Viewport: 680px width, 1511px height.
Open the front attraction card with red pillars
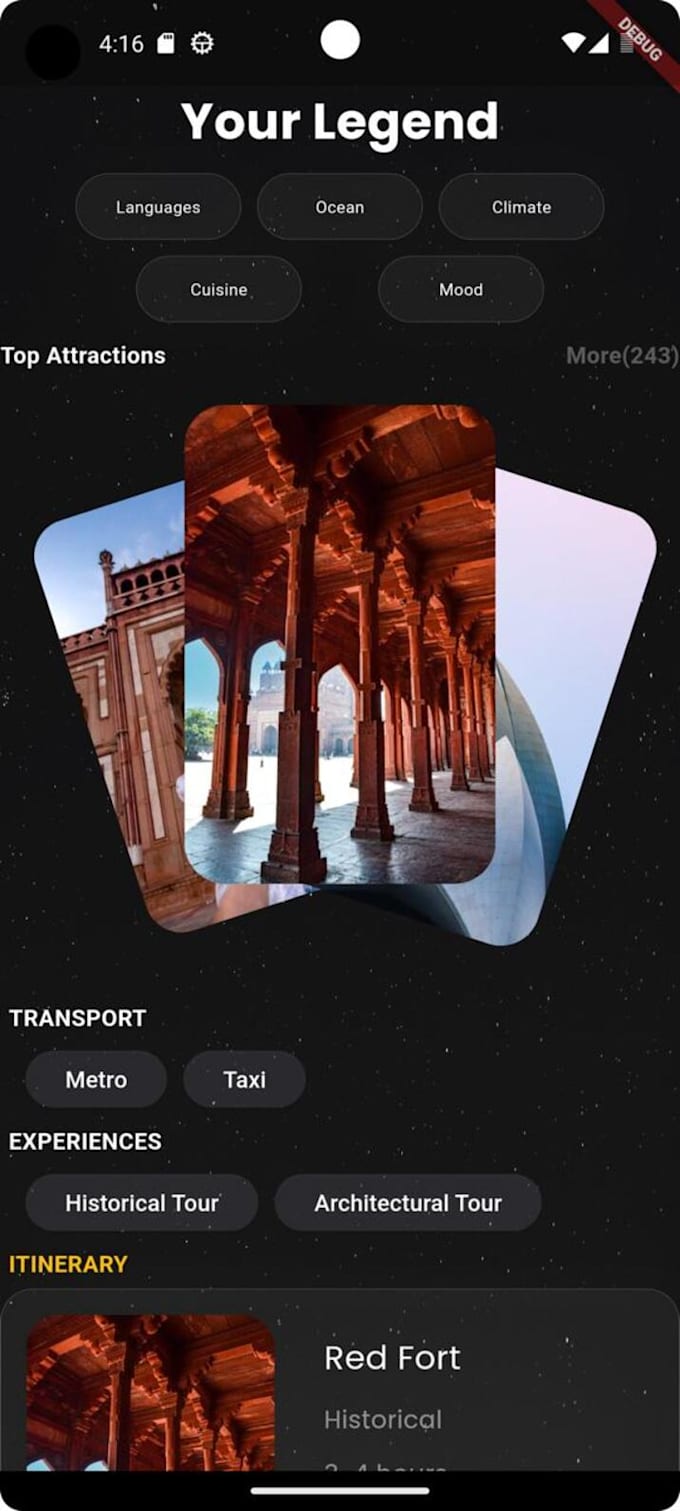[x=340, y=644]
